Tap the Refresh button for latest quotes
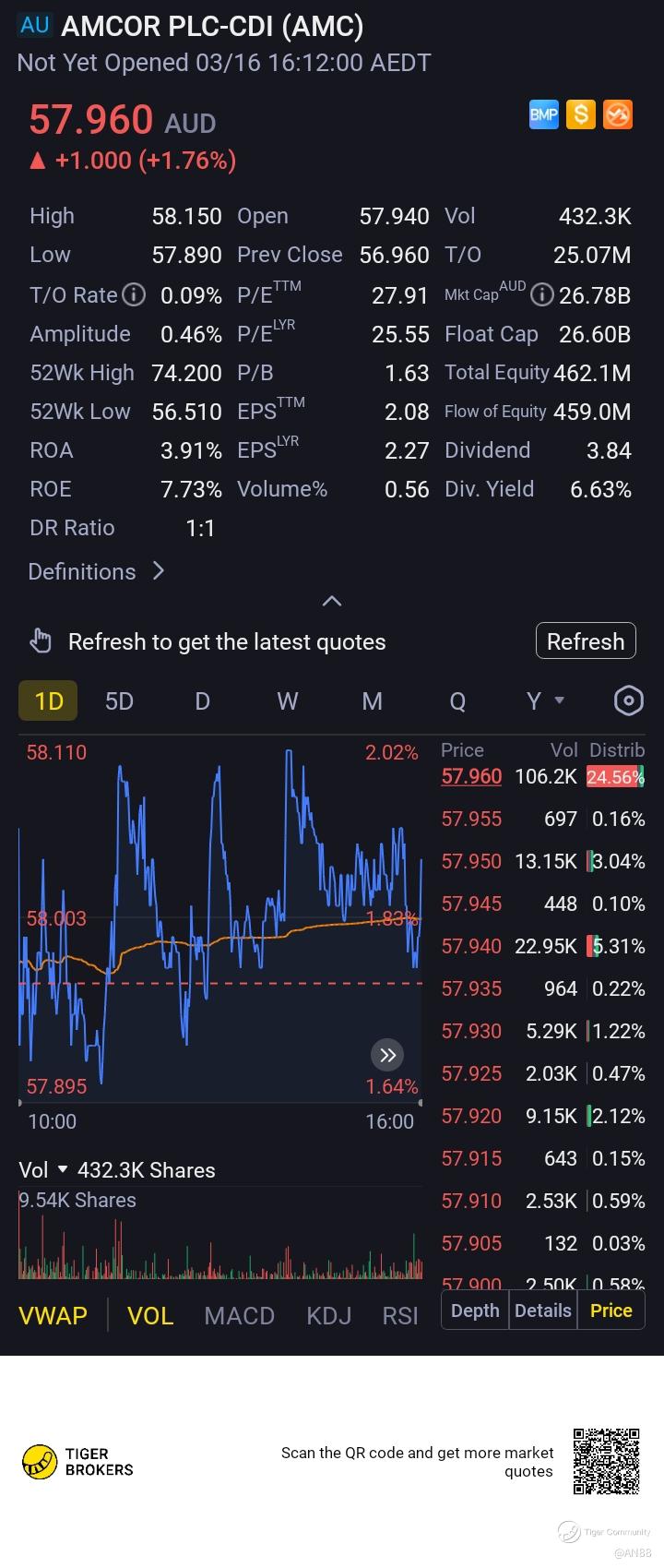 [586, 641]
